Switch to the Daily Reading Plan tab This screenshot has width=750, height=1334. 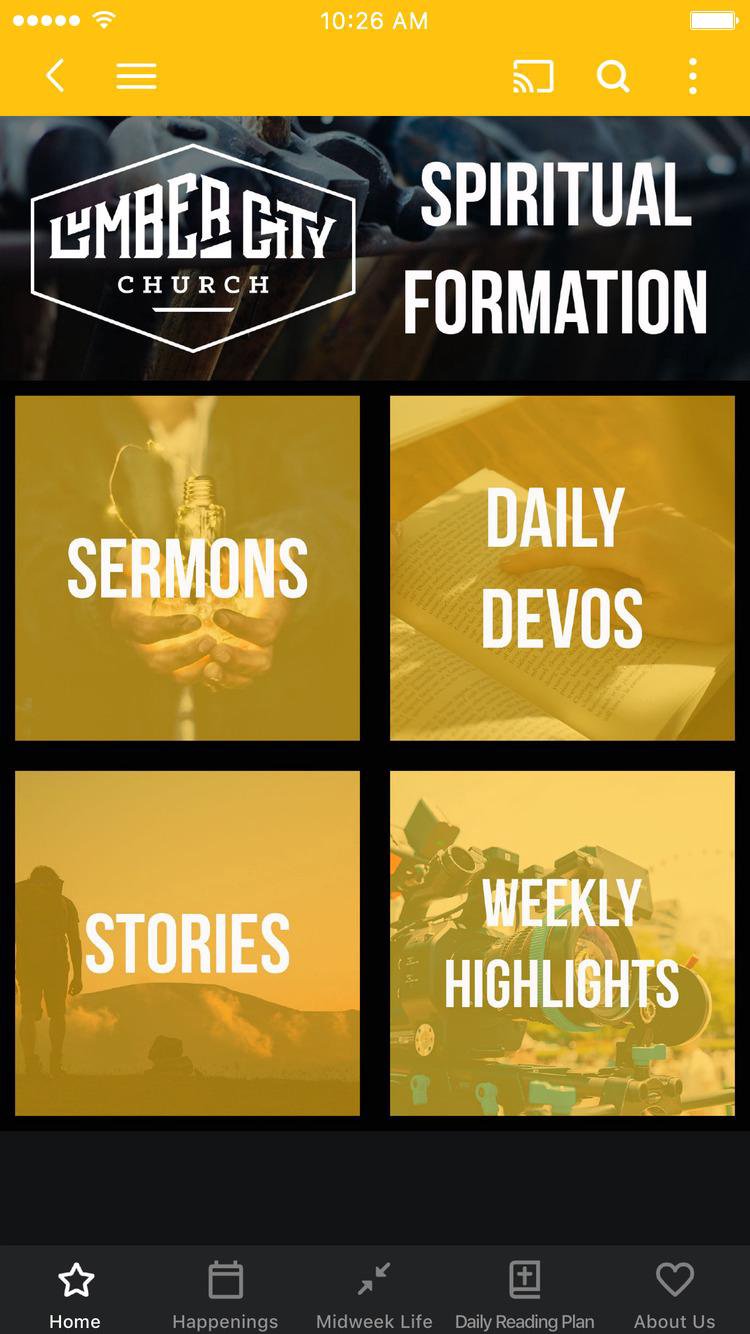point(524,1290)
